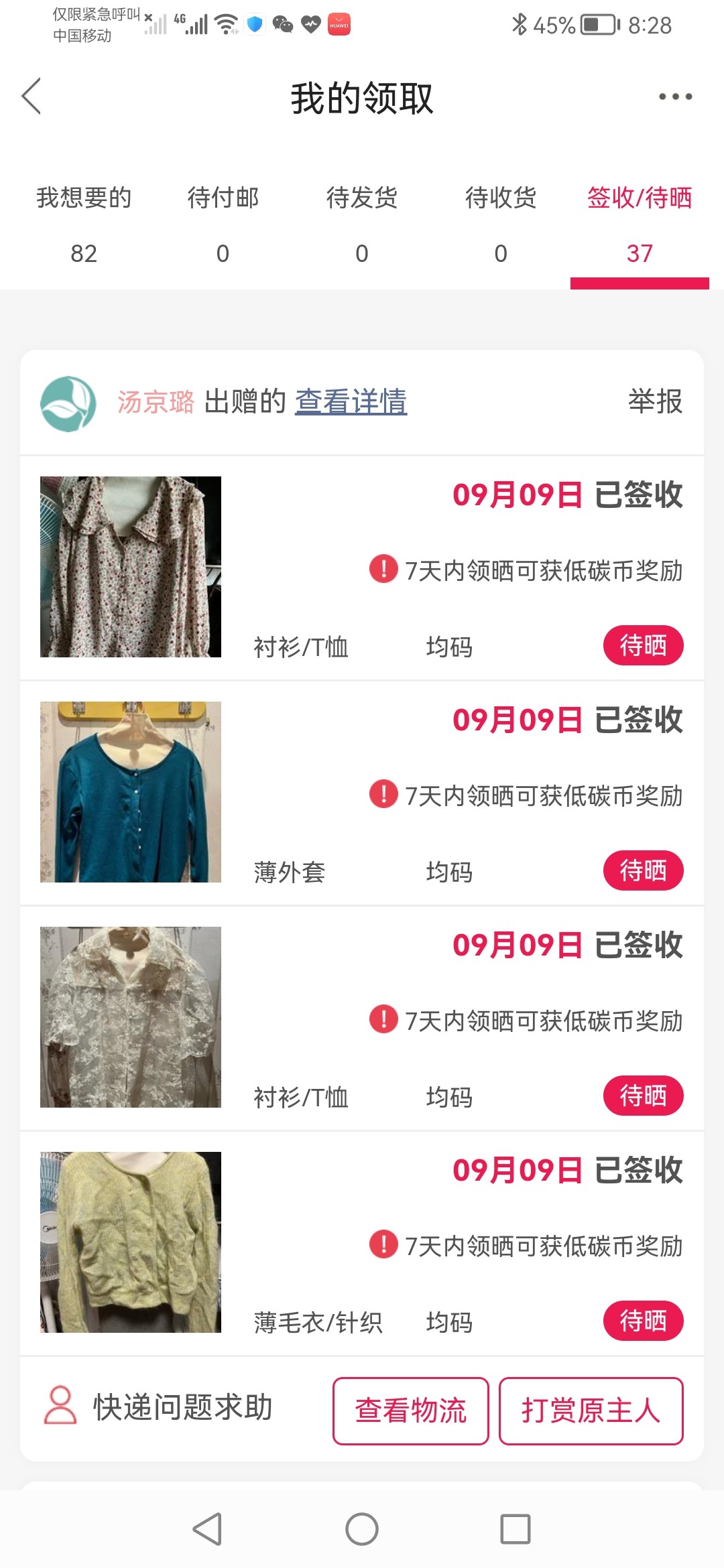724x1568 pixels.
Task: Tap 待晒 for the white lace shirt
Action: click(x=643, y=1096)
